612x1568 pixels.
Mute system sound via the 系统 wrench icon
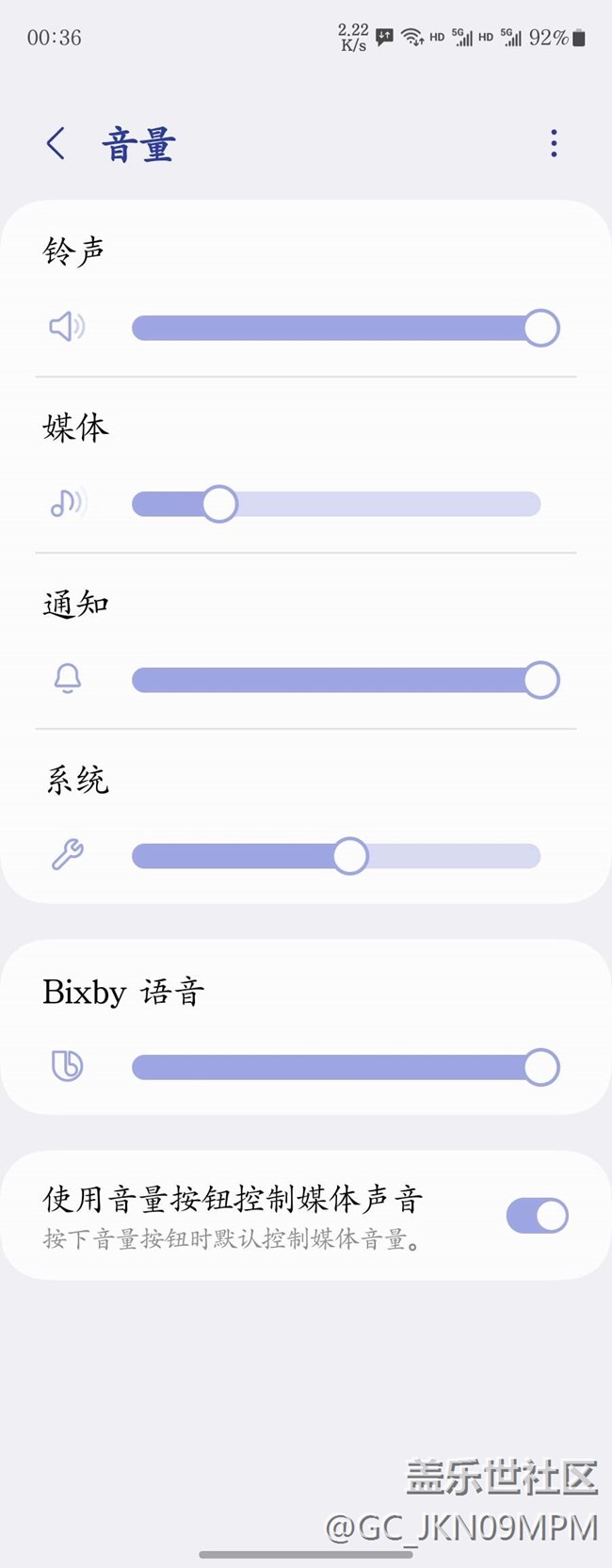pos(67,855)
